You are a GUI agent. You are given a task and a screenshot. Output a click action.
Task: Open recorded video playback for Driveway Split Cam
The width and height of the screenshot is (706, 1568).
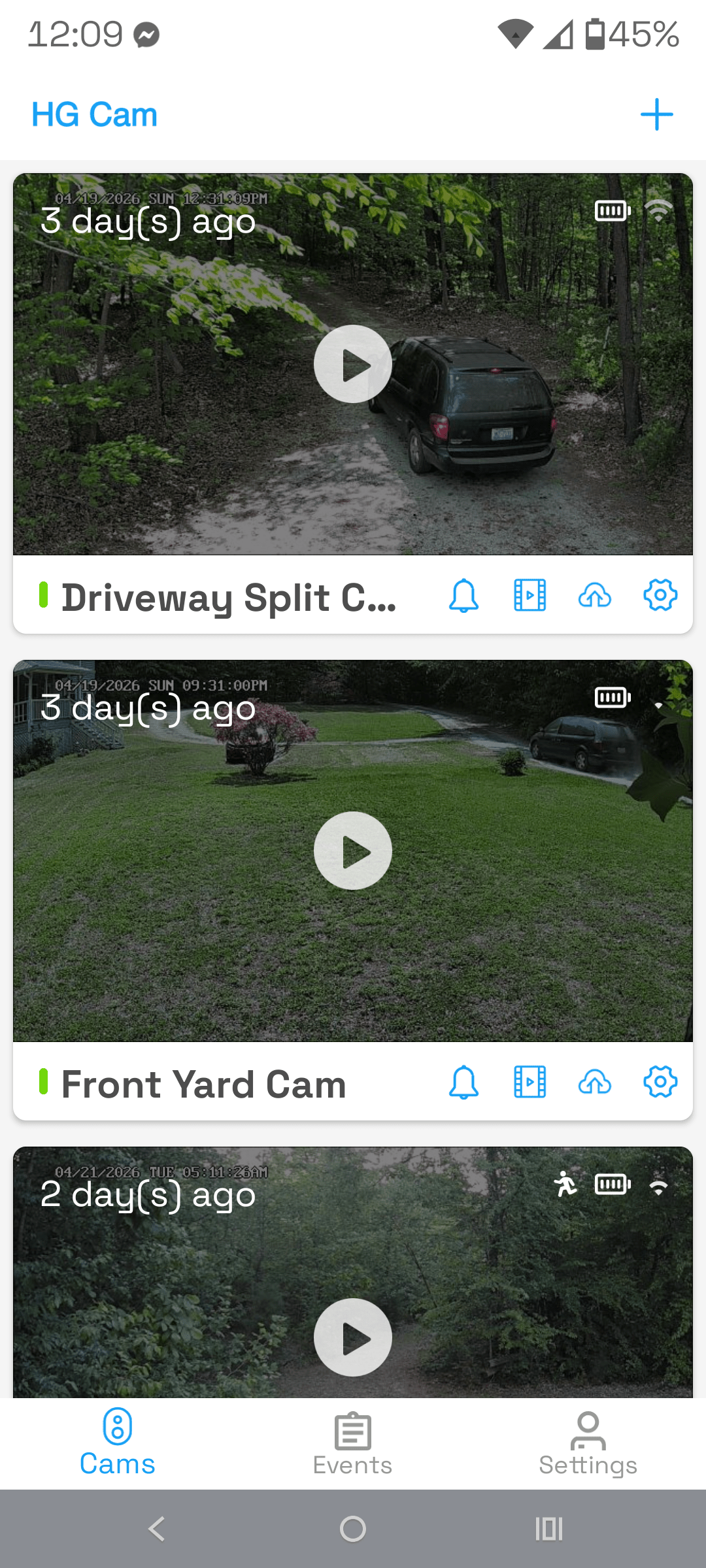[530, 595]
